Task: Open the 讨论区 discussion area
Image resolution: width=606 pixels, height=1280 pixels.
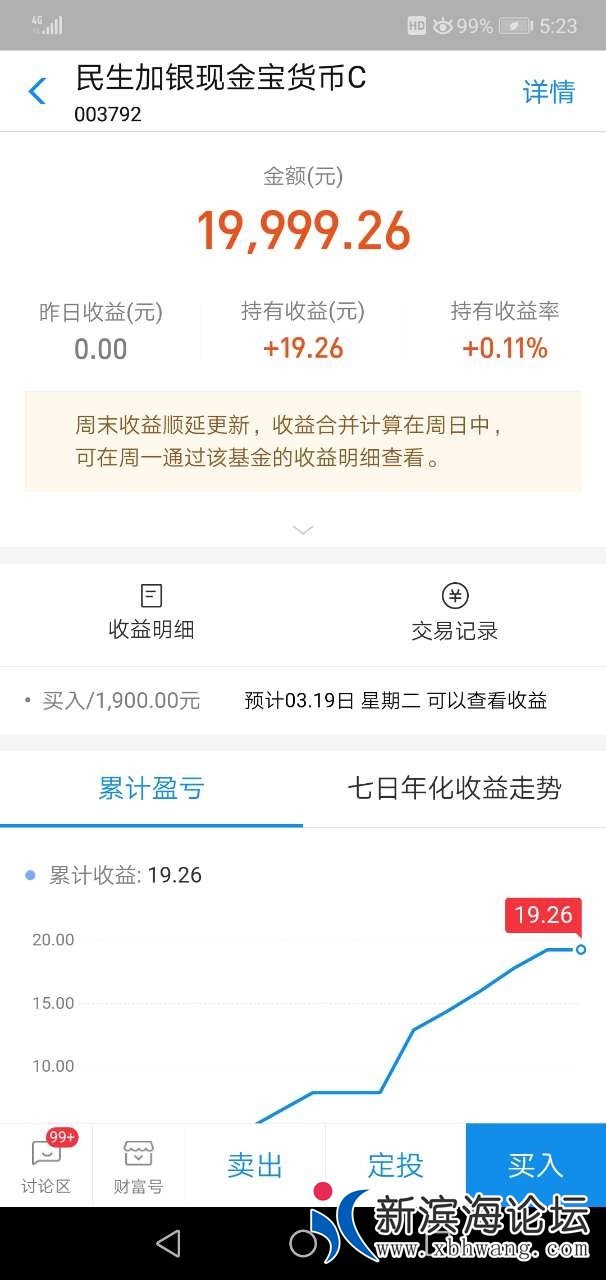Action: [46, 1166]
